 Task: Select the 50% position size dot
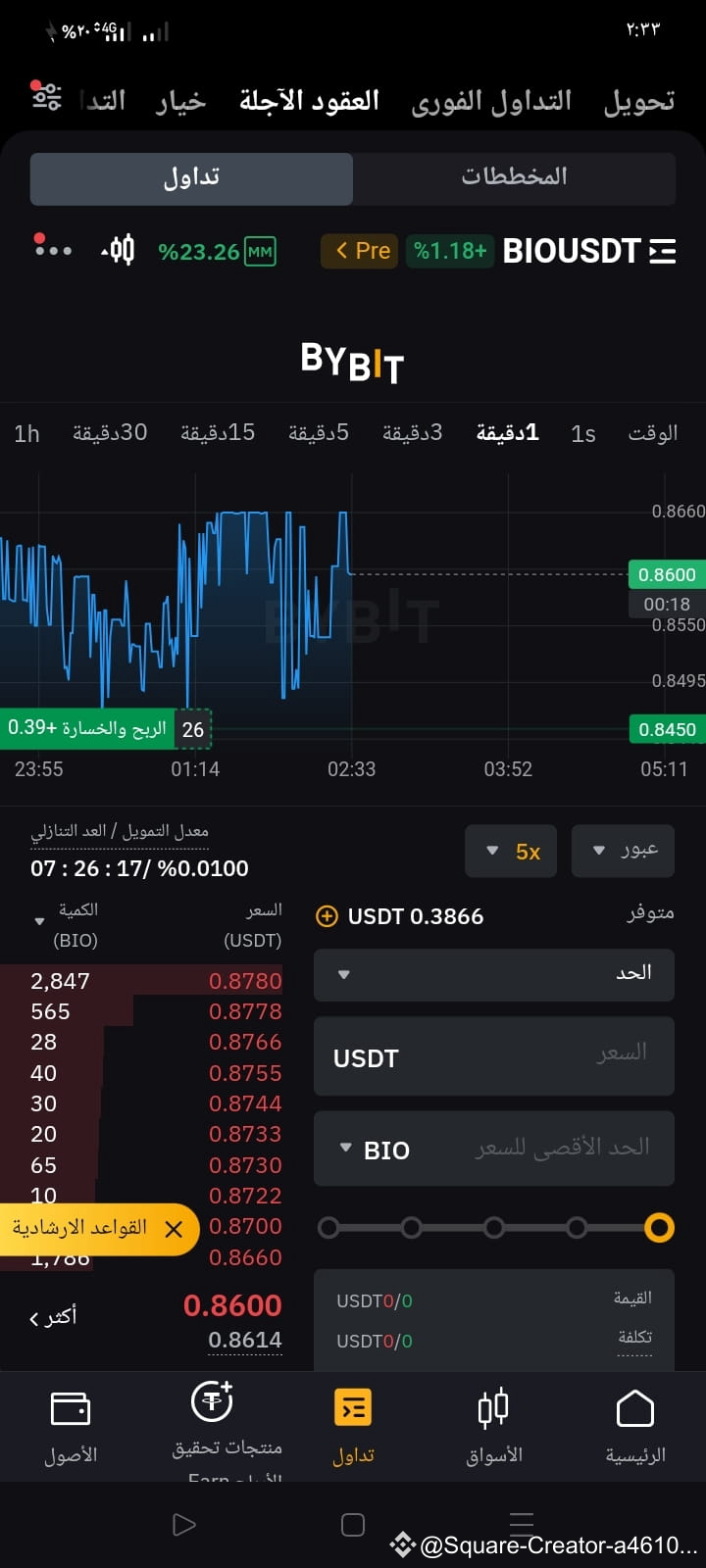click(494, 1227)
